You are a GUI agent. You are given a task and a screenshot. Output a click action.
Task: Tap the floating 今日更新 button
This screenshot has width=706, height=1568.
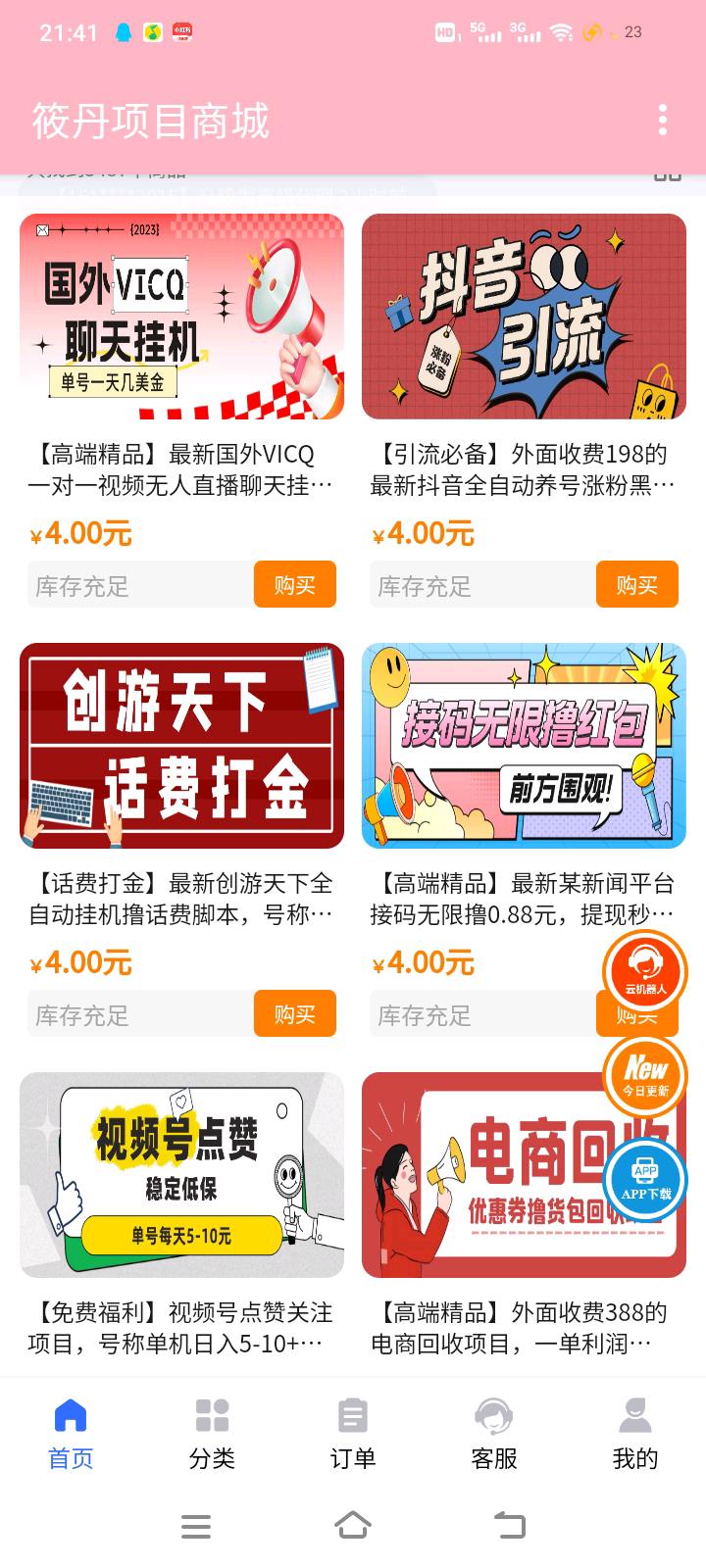(645, 1075)
